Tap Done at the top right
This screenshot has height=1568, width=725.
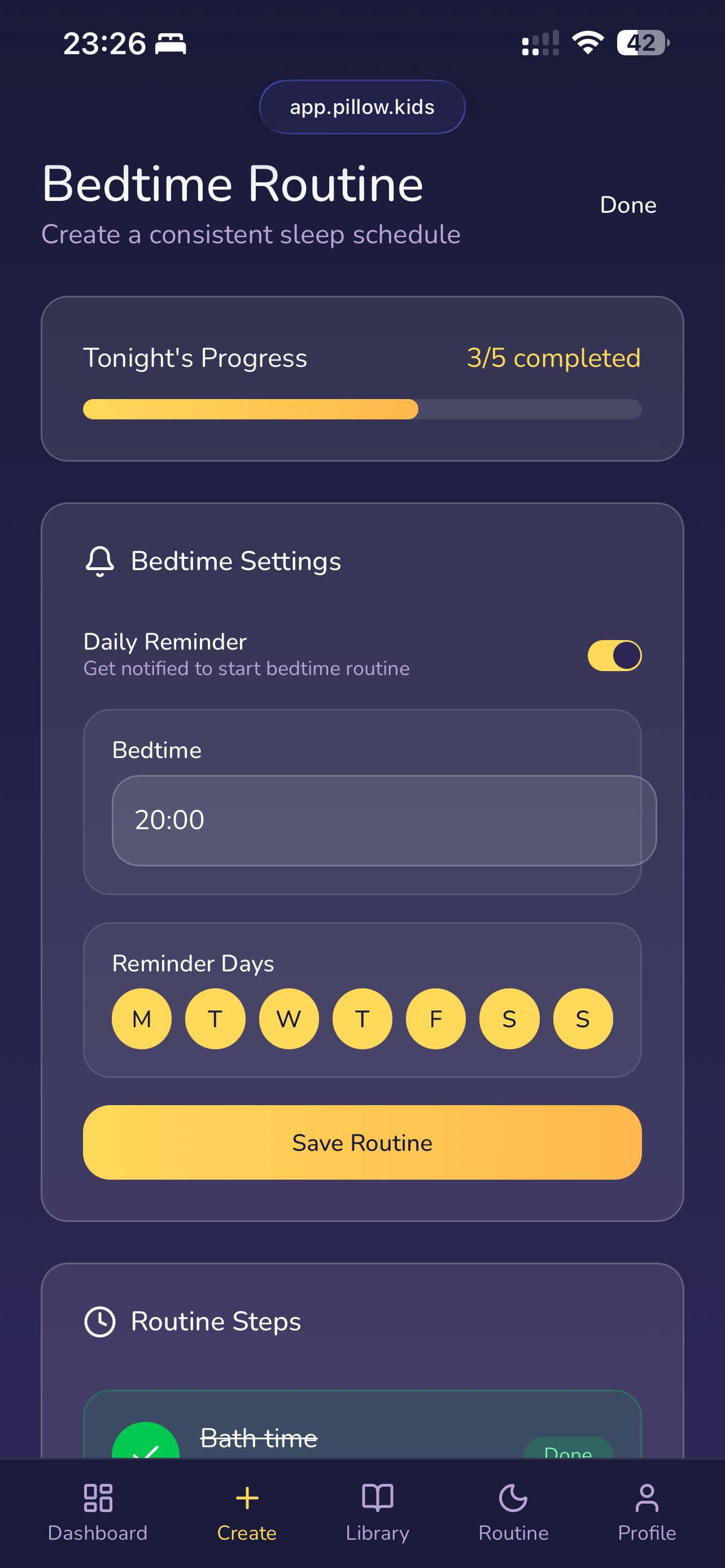pyautogui.click(x=628, y=205)
